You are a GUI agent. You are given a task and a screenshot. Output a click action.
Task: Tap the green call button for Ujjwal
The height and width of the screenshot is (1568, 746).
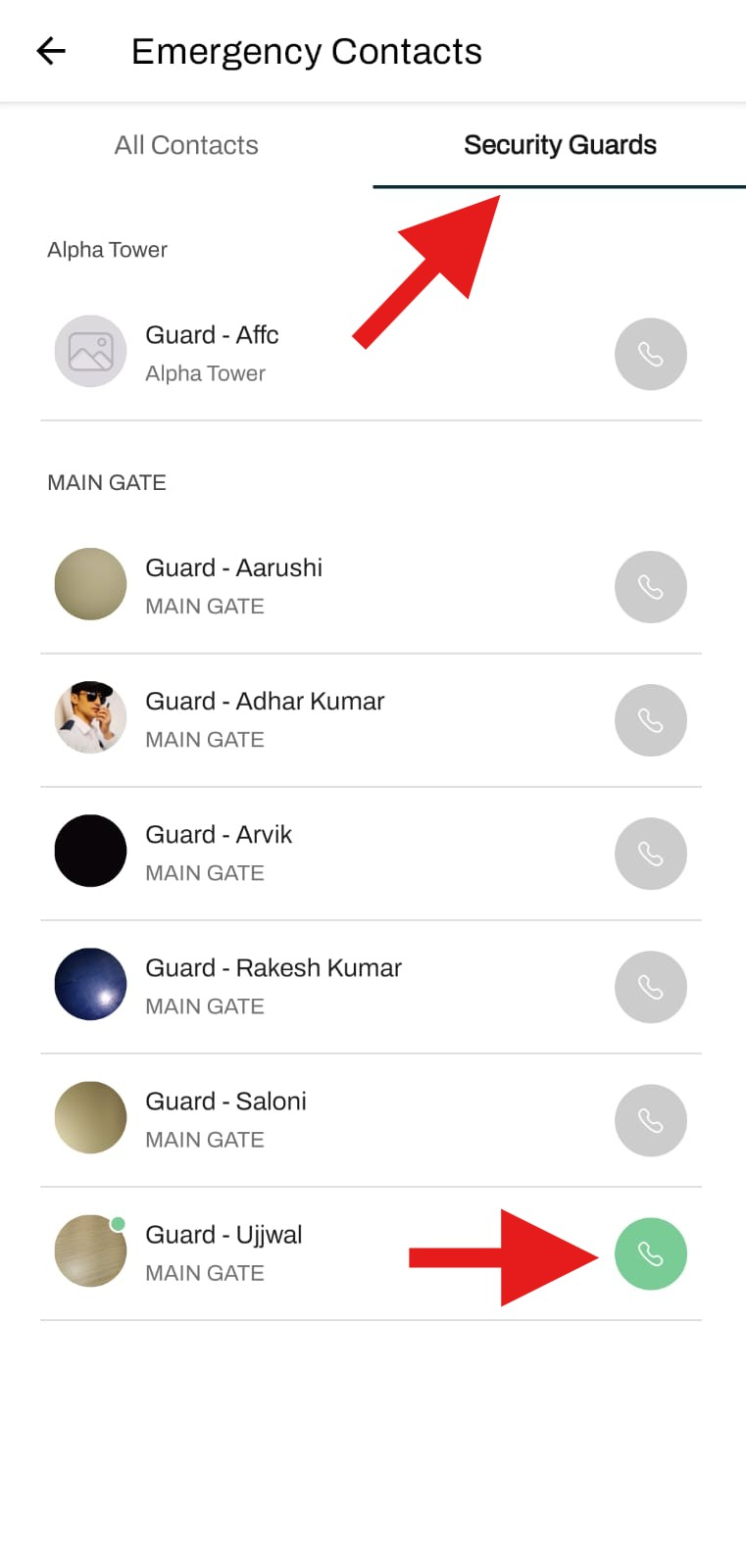[x=651, y=1253]
